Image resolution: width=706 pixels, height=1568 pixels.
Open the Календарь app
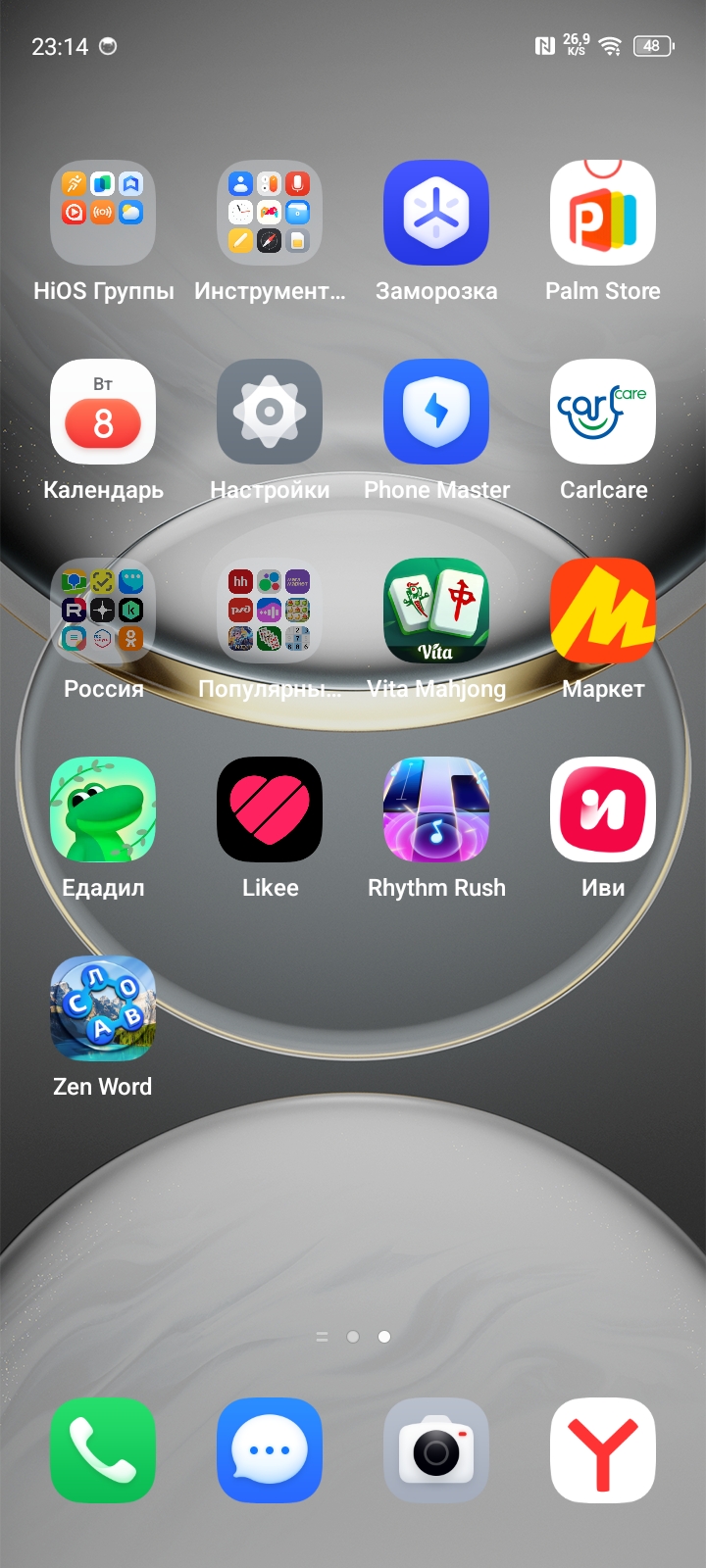(x=103, y=412)
